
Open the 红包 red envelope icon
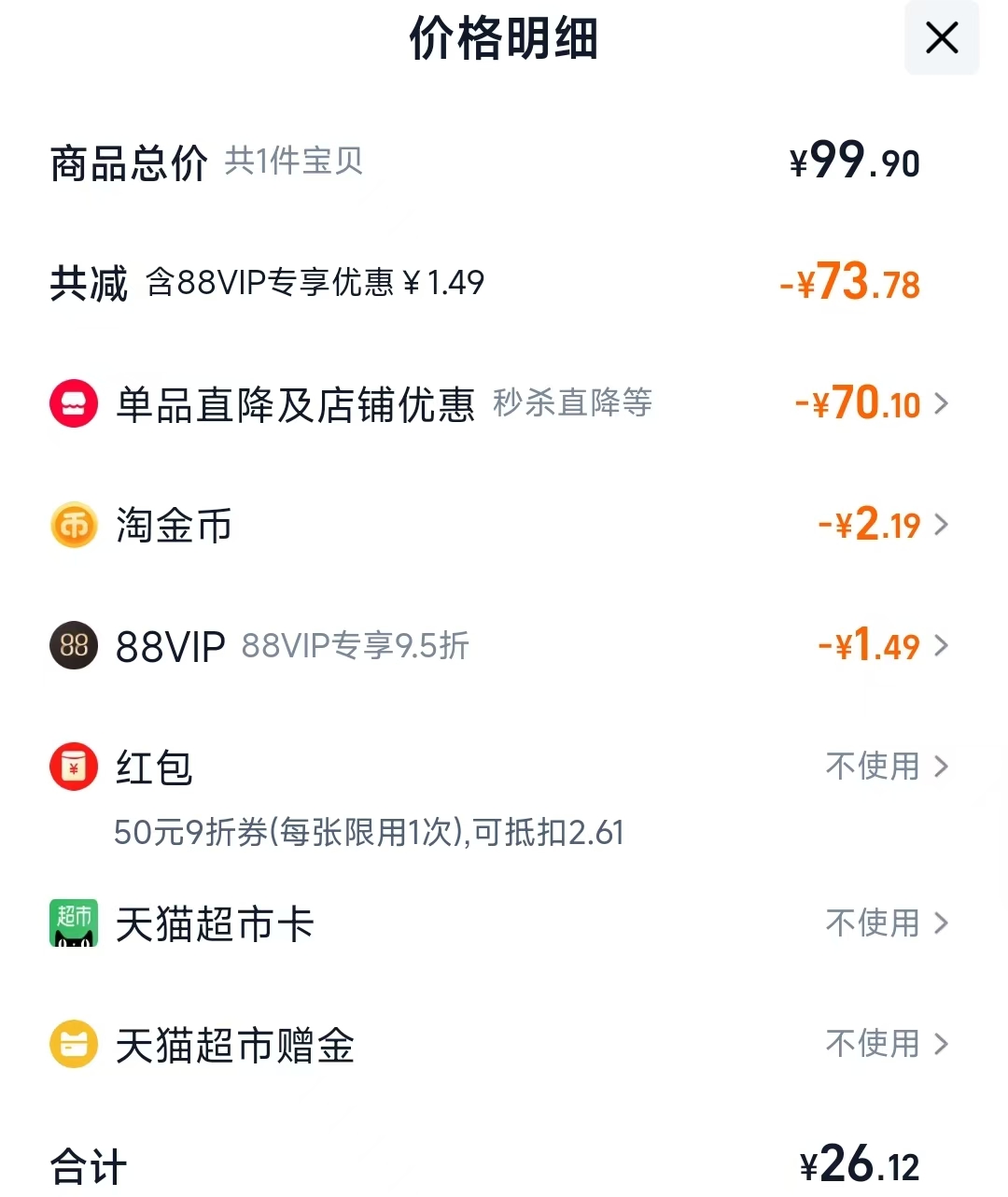(74, 767)
